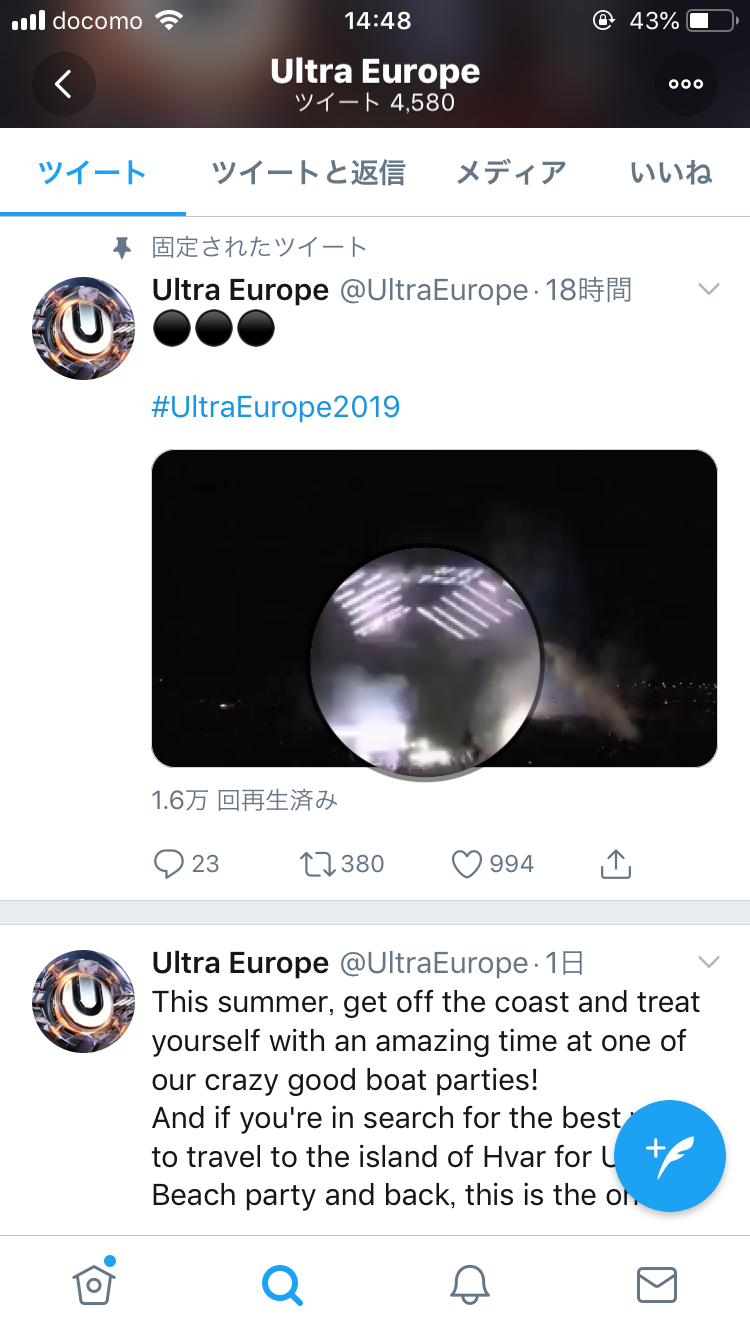Screen dimensions: 750x1334
Task: Go to the home timeline tab
Action: click(x=93, y=1284)
